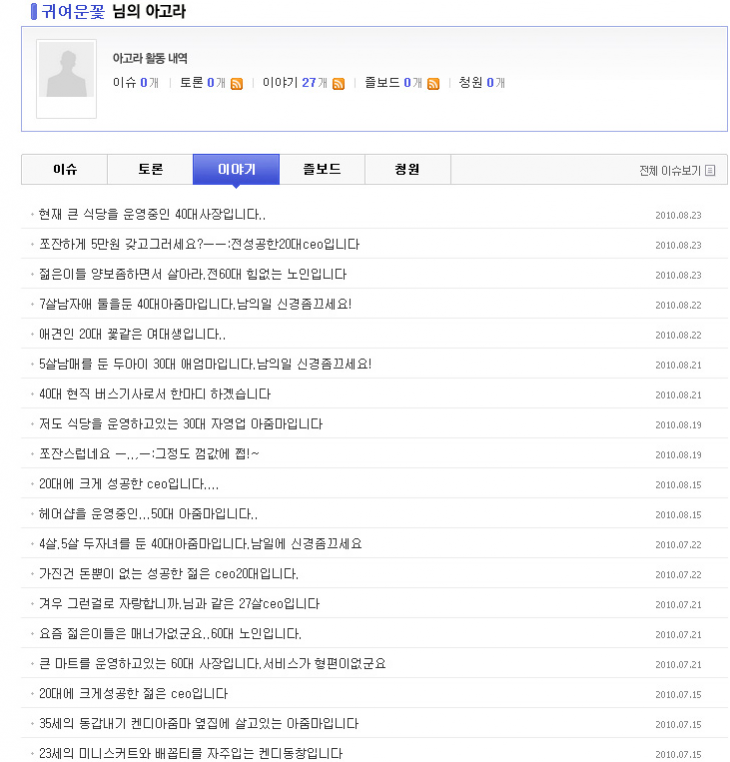Open post 애견인 20대 꽃같은 여대생입니다
This screenshot has width=730, height=762.
(132, 334)
